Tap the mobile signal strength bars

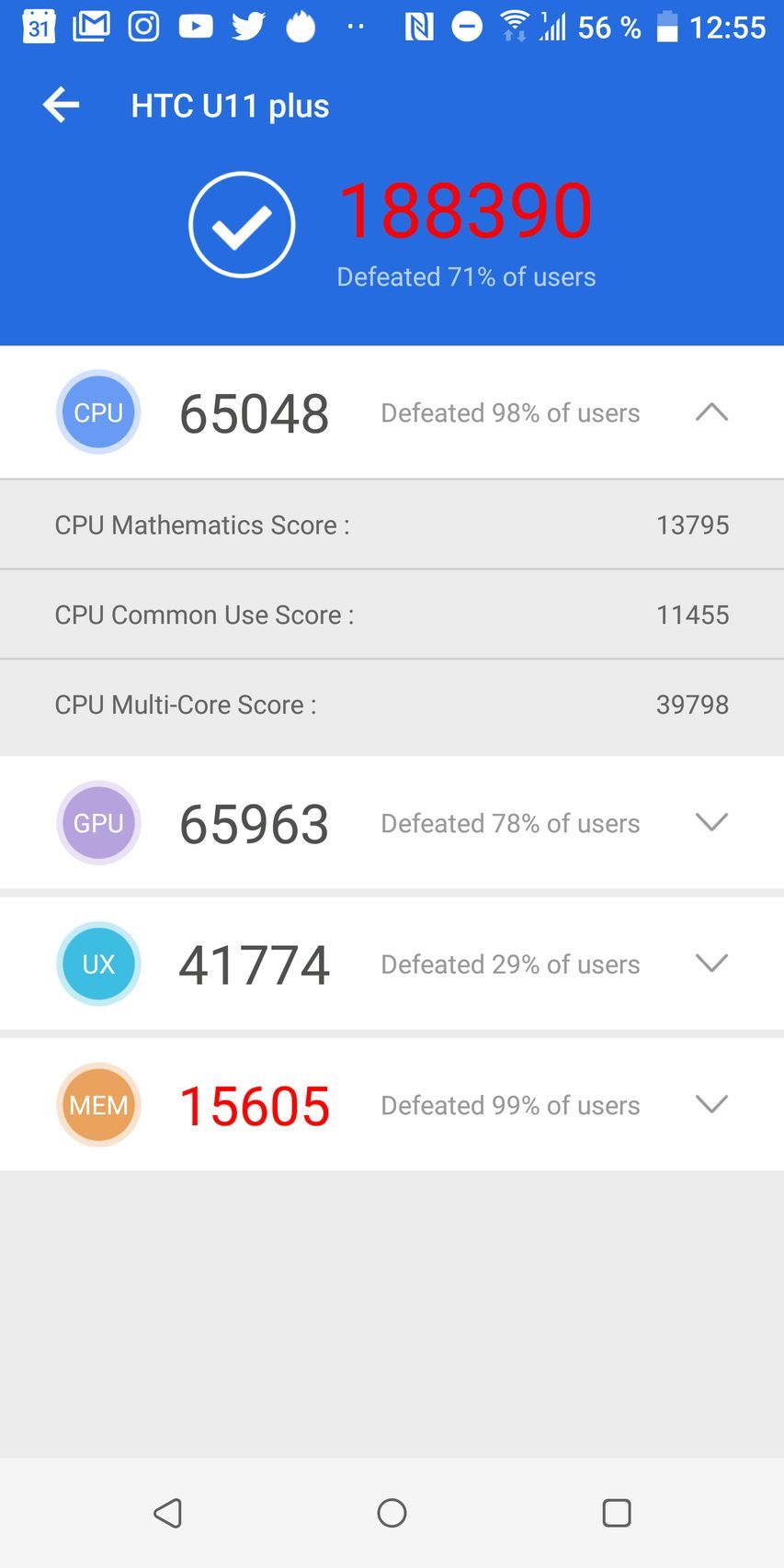(551, 26)
